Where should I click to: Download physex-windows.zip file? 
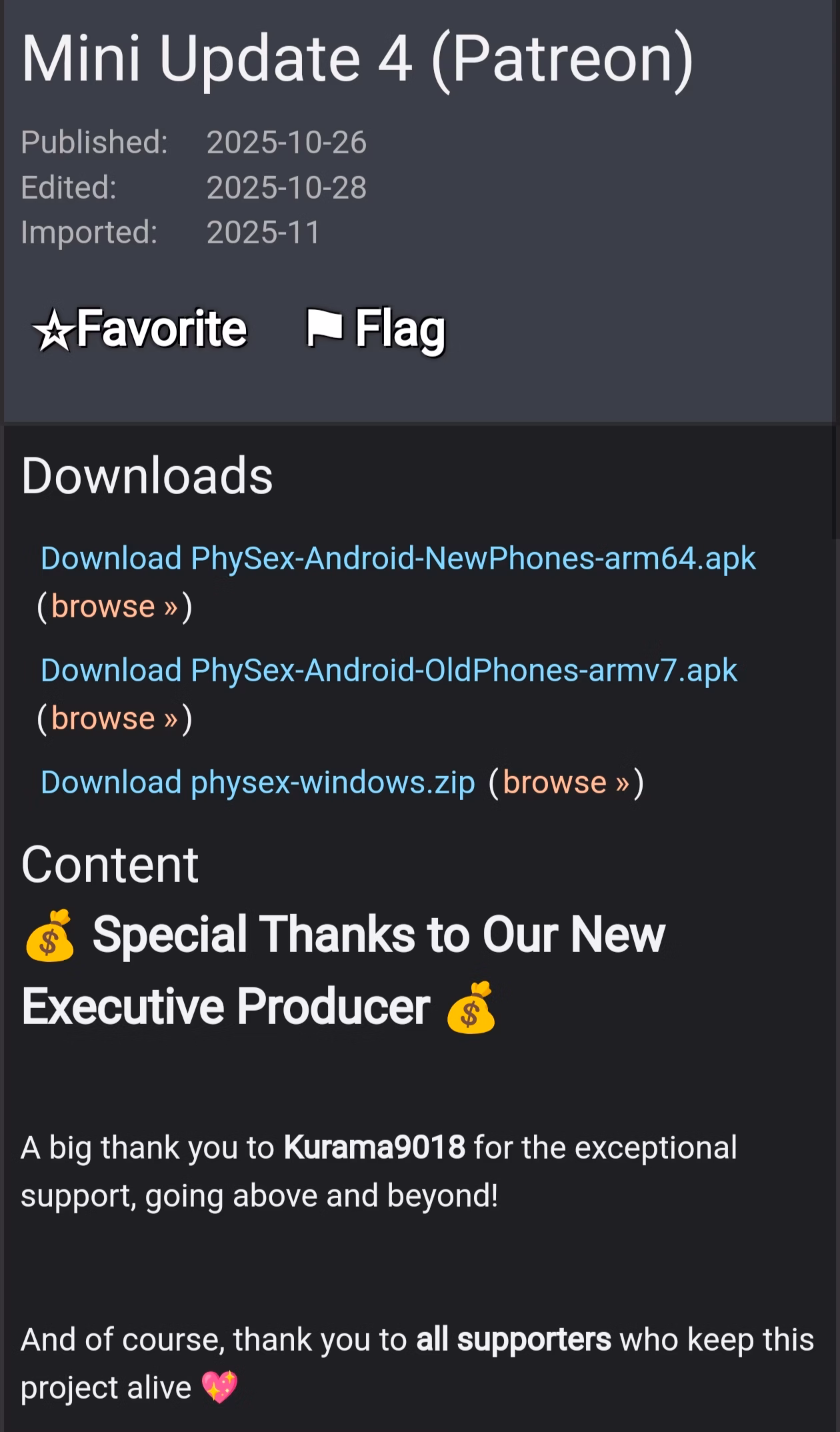[x=257, y=782]
